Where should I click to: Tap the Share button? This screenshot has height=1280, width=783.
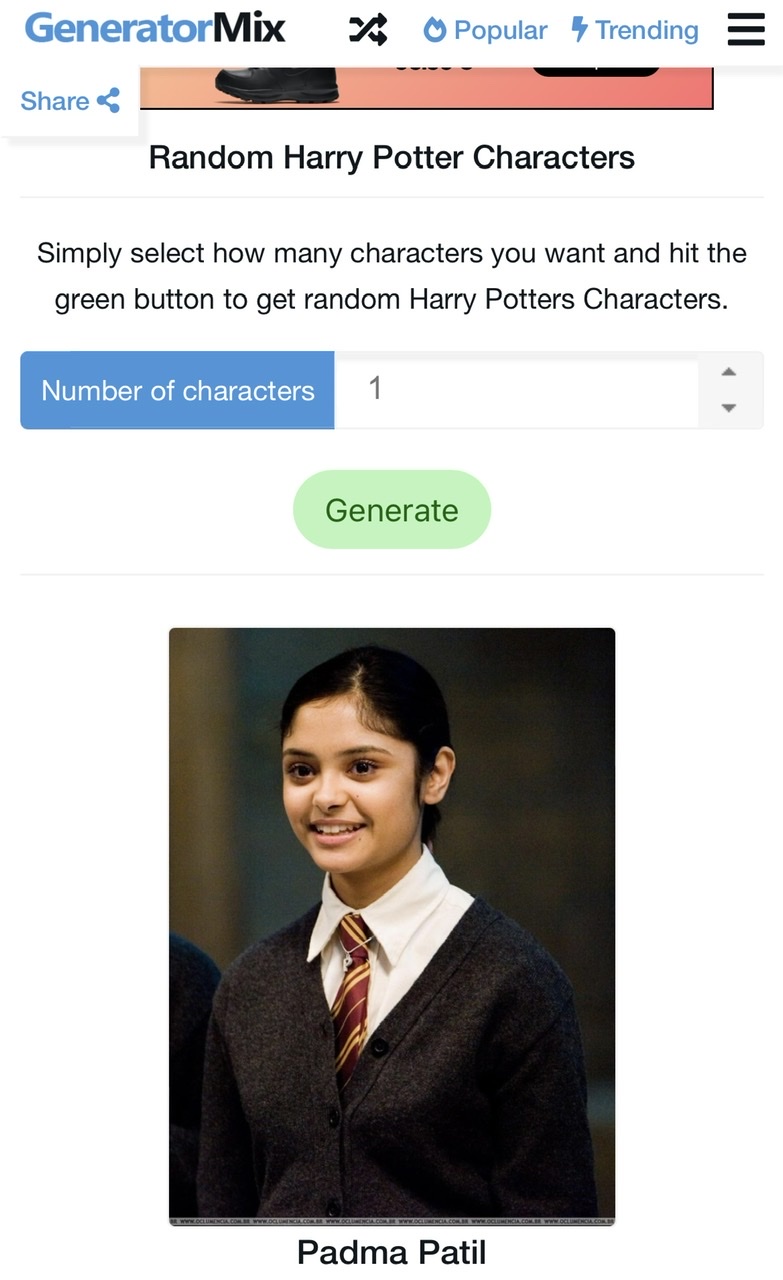(70, 101)
